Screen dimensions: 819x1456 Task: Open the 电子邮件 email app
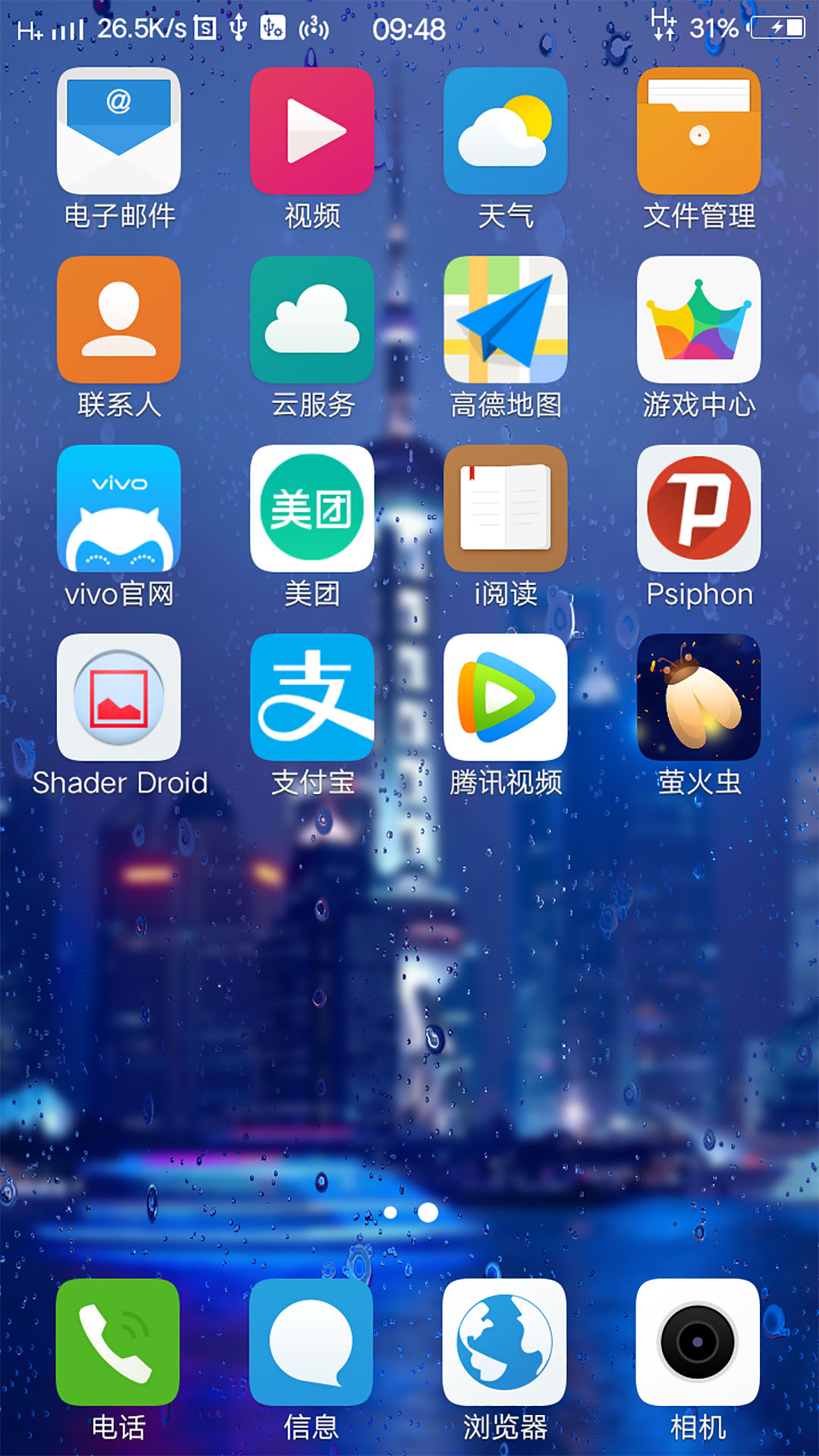click(x=119, y=130)
